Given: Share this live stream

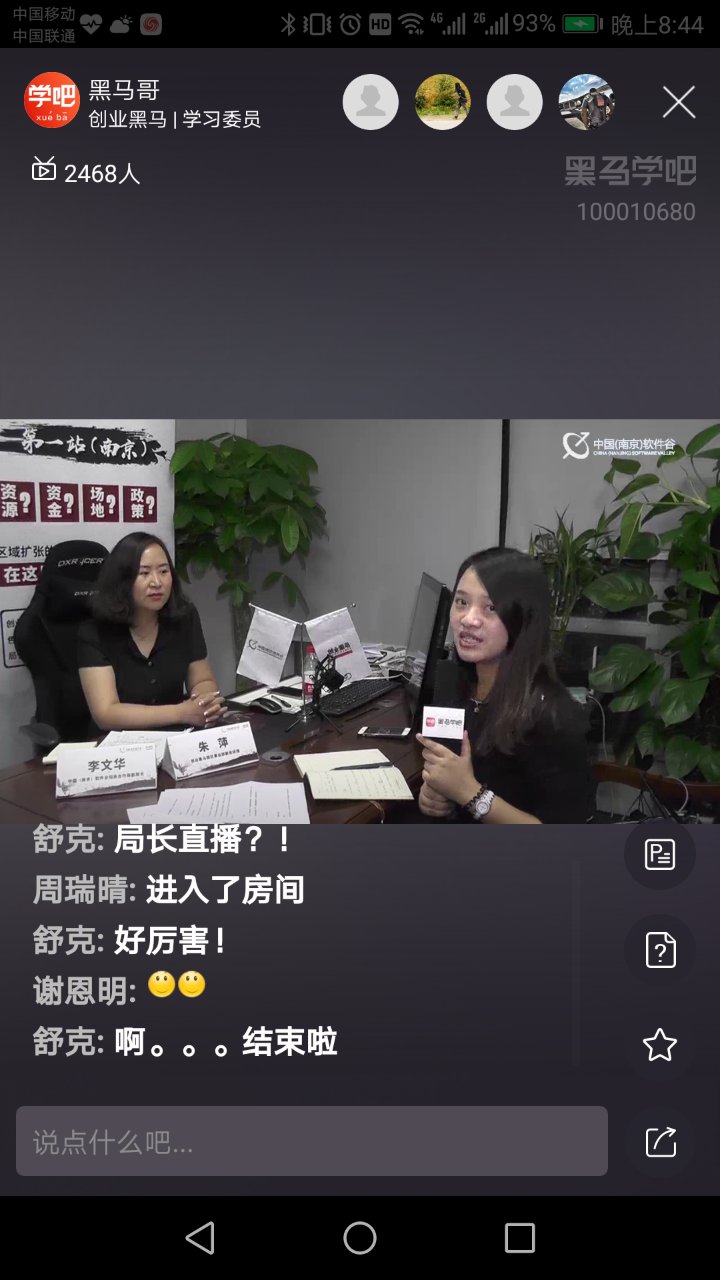Looking at the screenshot, I should pos(660,1141).
